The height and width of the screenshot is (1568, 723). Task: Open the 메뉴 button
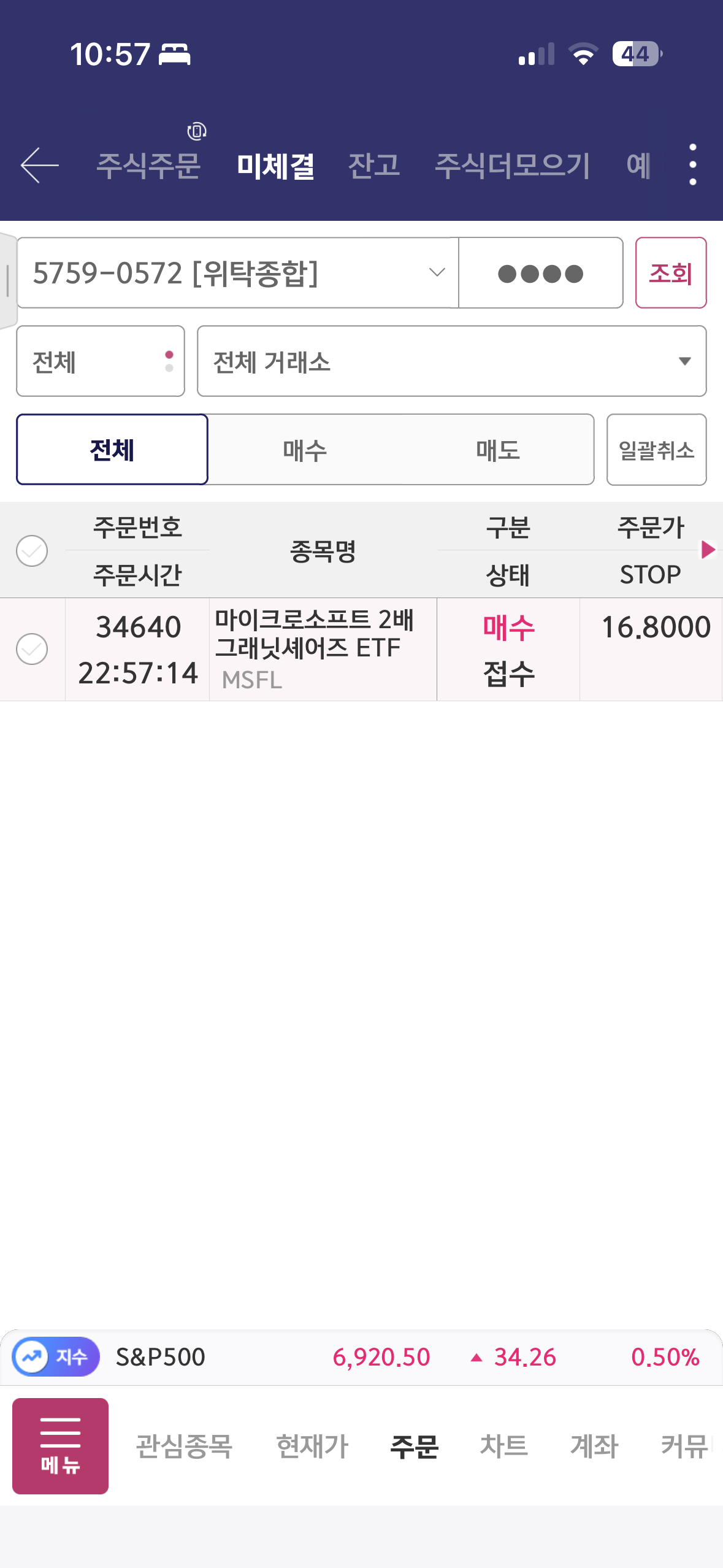pyautogui.click(x=60, y=1446)
